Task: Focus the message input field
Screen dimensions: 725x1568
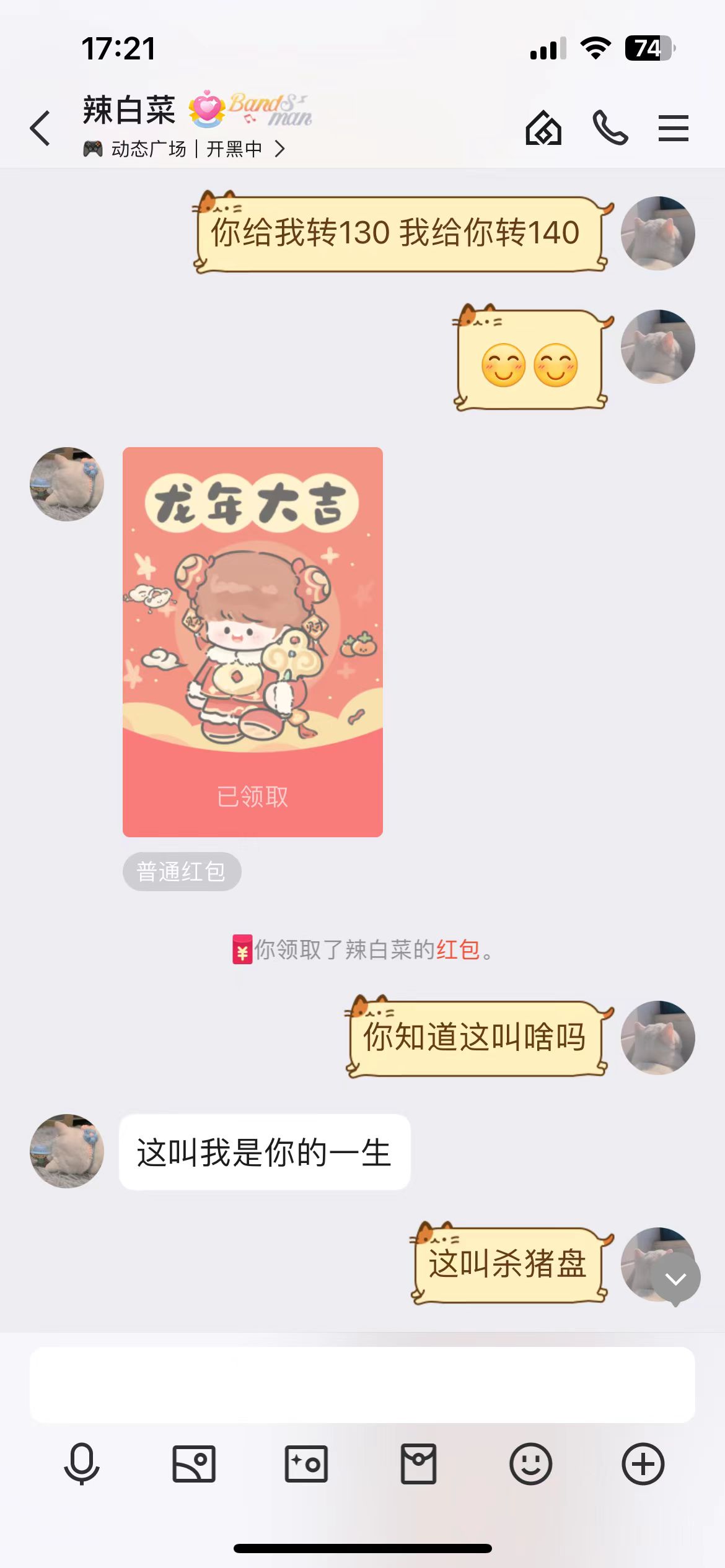Action: pos(362,1385)
